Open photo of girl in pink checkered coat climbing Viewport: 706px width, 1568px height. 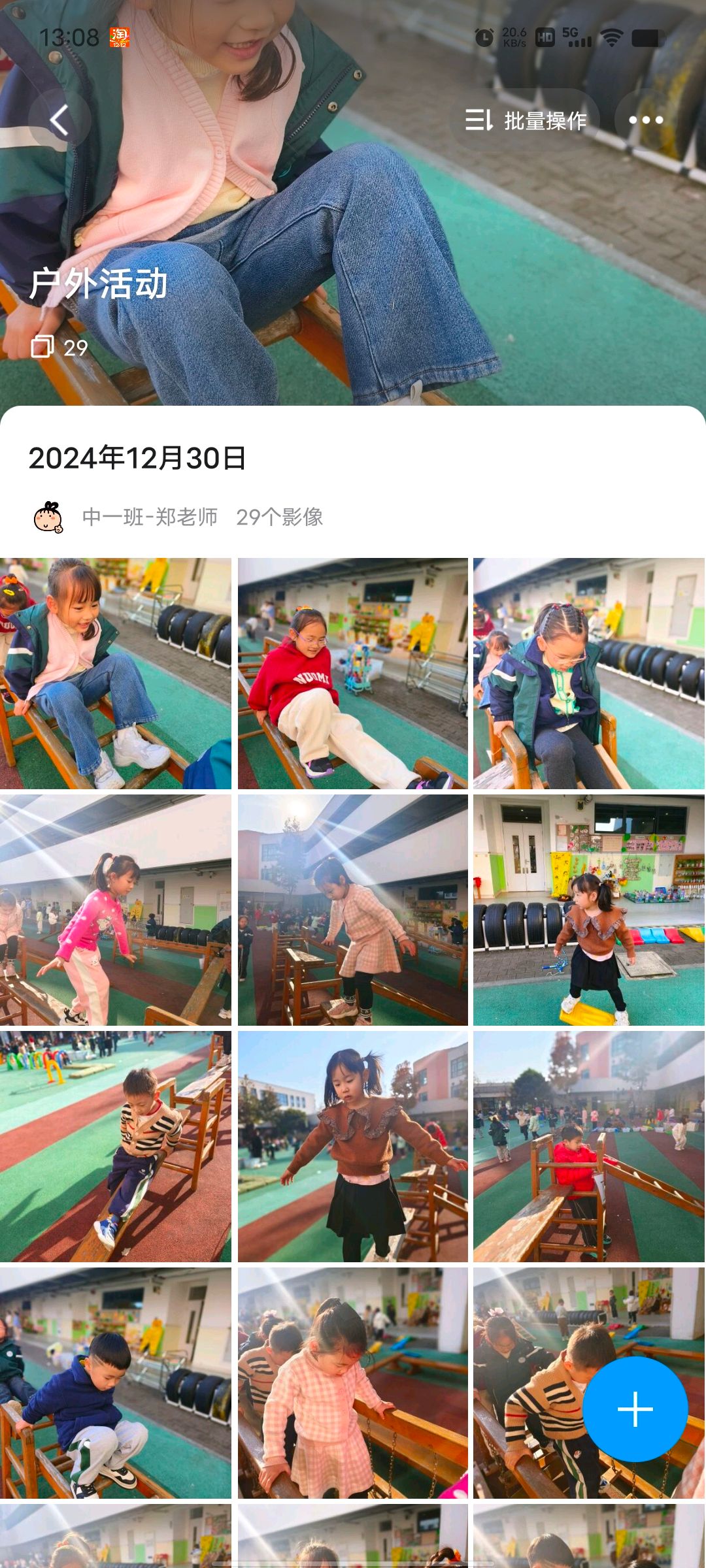pos(352,1383)
